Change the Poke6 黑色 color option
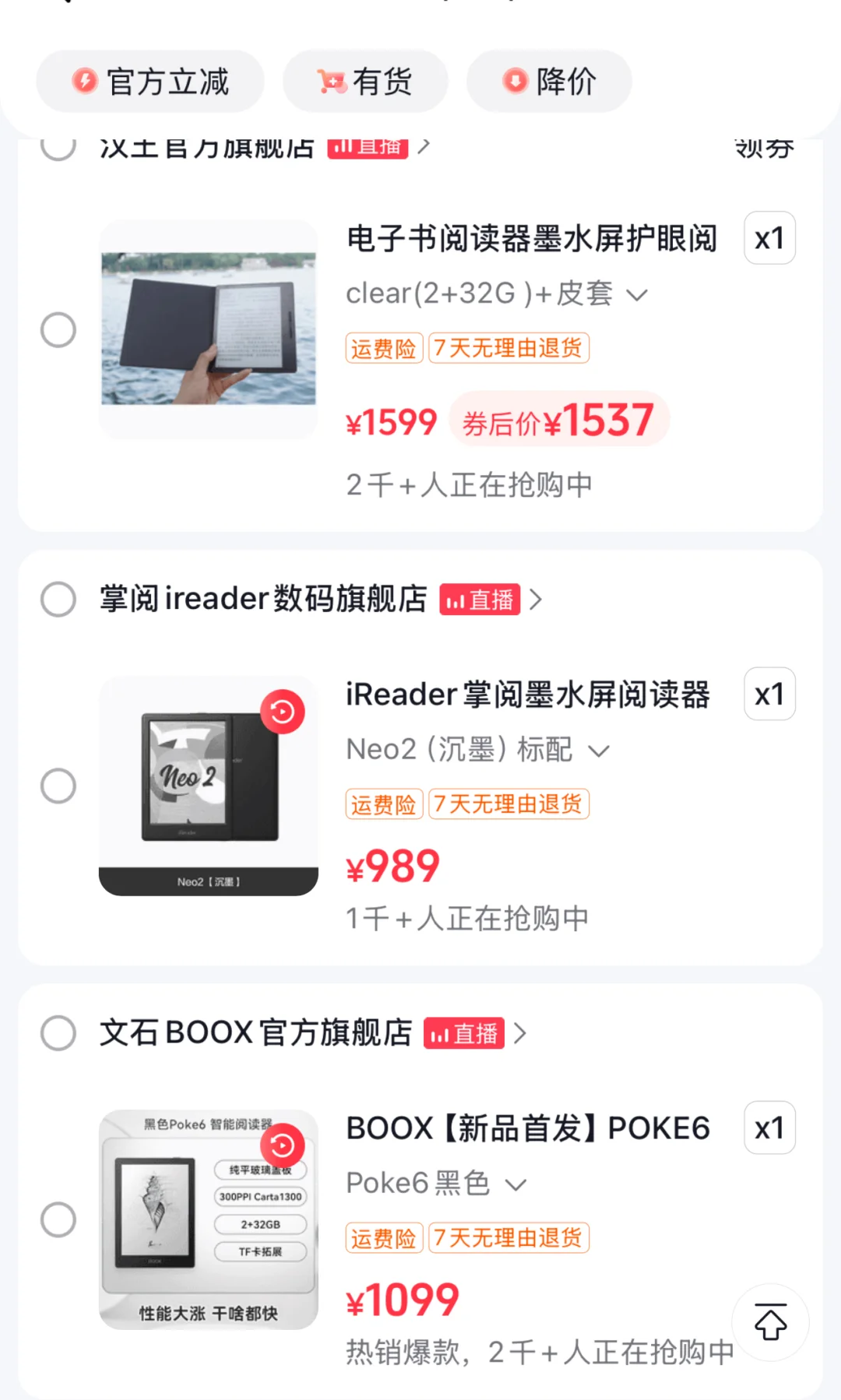Viewport: 841px width, 1400px height. [436, 1184]
